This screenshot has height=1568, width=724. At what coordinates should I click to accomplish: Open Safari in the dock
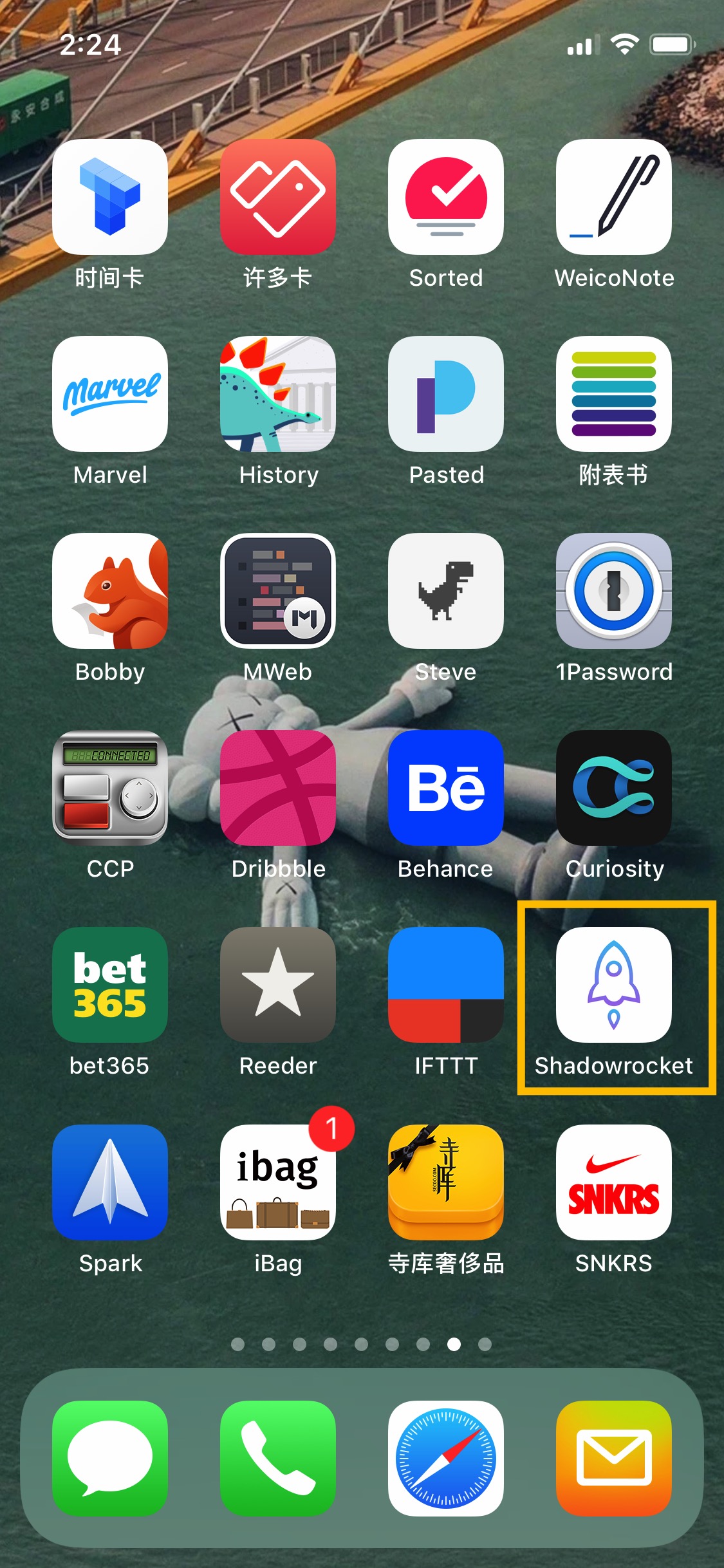(x=445, y=1458)
